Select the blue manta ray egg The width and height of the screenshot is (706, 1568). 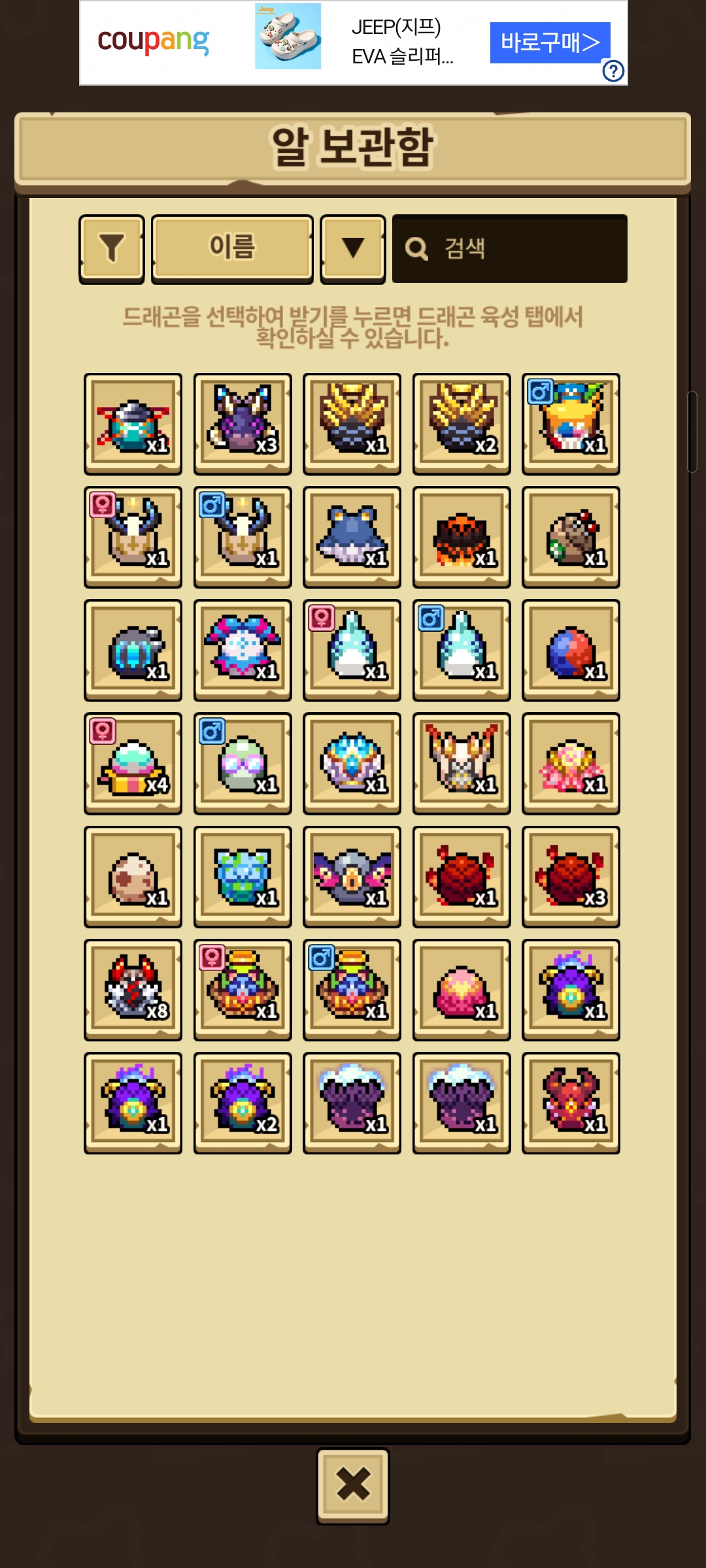pos(352,537)
